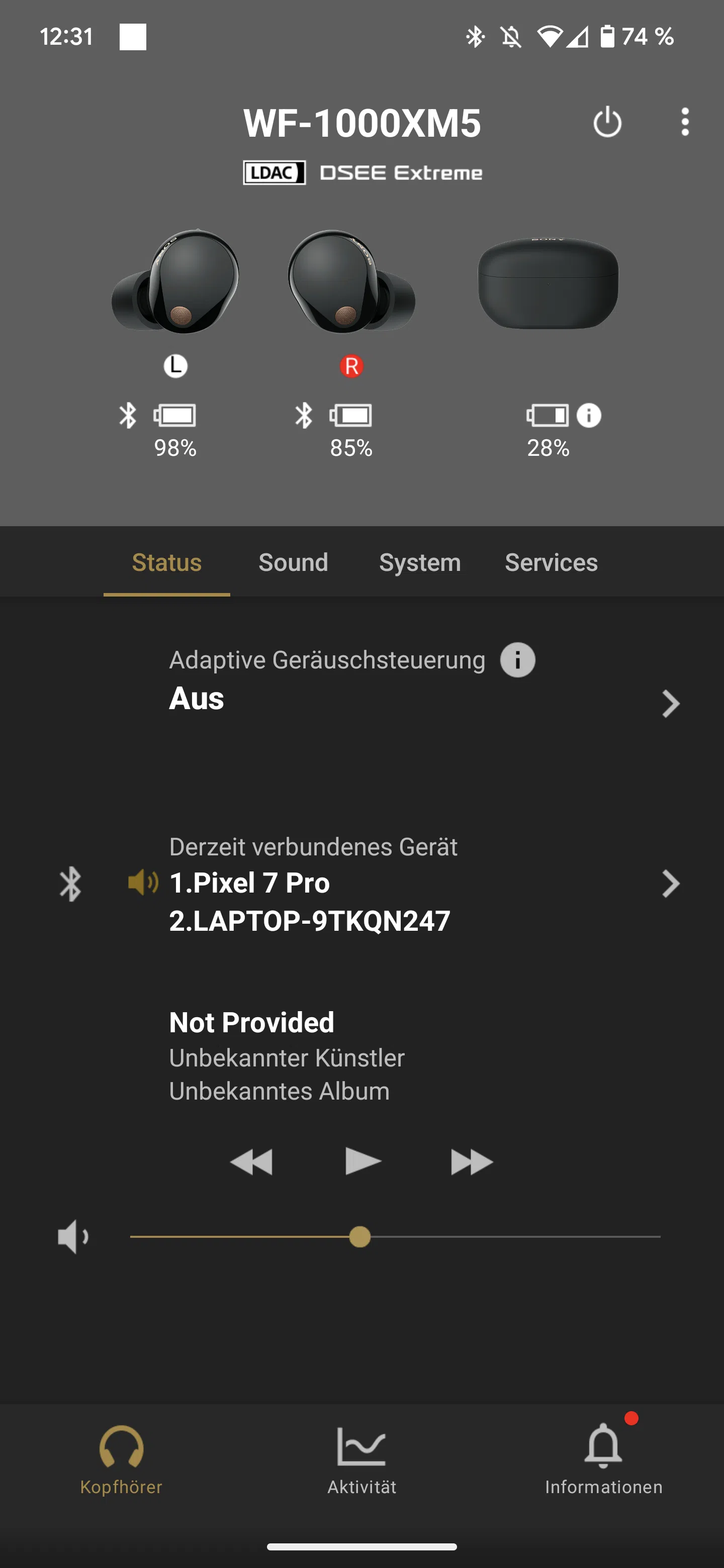724x1568 pixels.
Task: Skip to the previous track
Action: tap(251, 1162)
